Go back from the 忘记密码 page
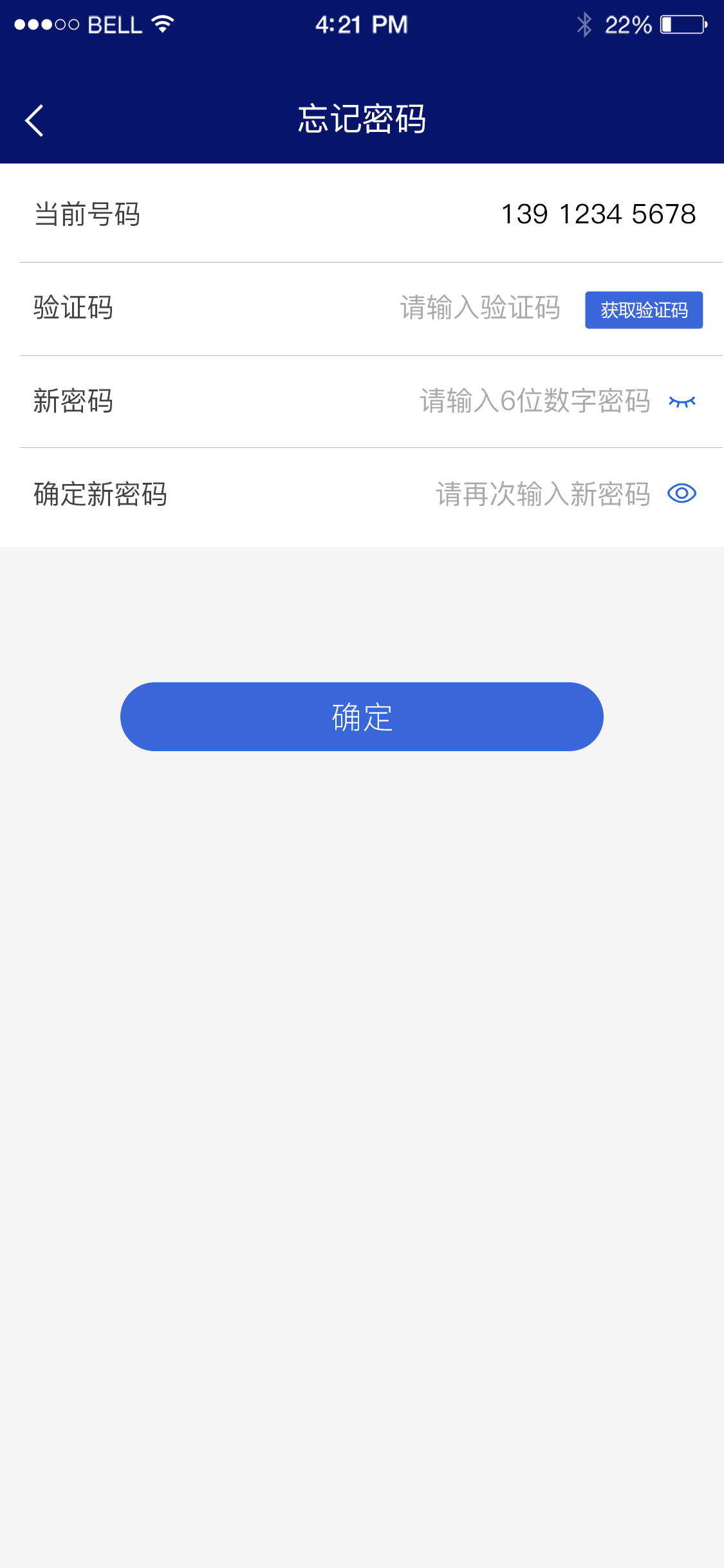The image size is (724, 1568). click(34, 120)
